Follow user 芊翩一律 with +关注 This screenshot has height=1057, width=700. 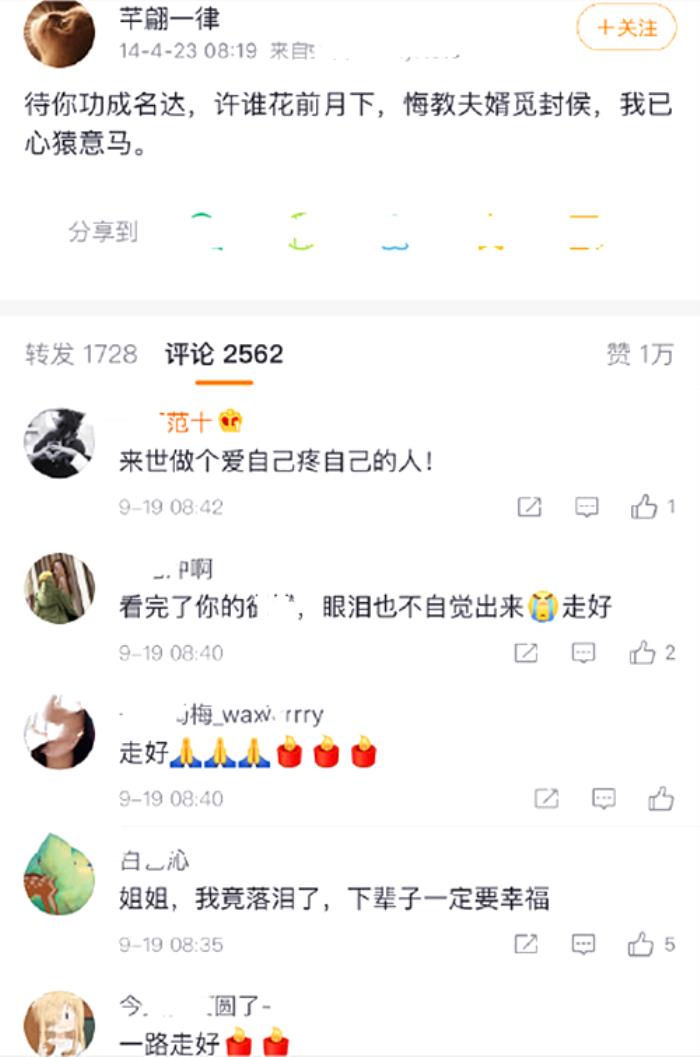coord(627,28)
